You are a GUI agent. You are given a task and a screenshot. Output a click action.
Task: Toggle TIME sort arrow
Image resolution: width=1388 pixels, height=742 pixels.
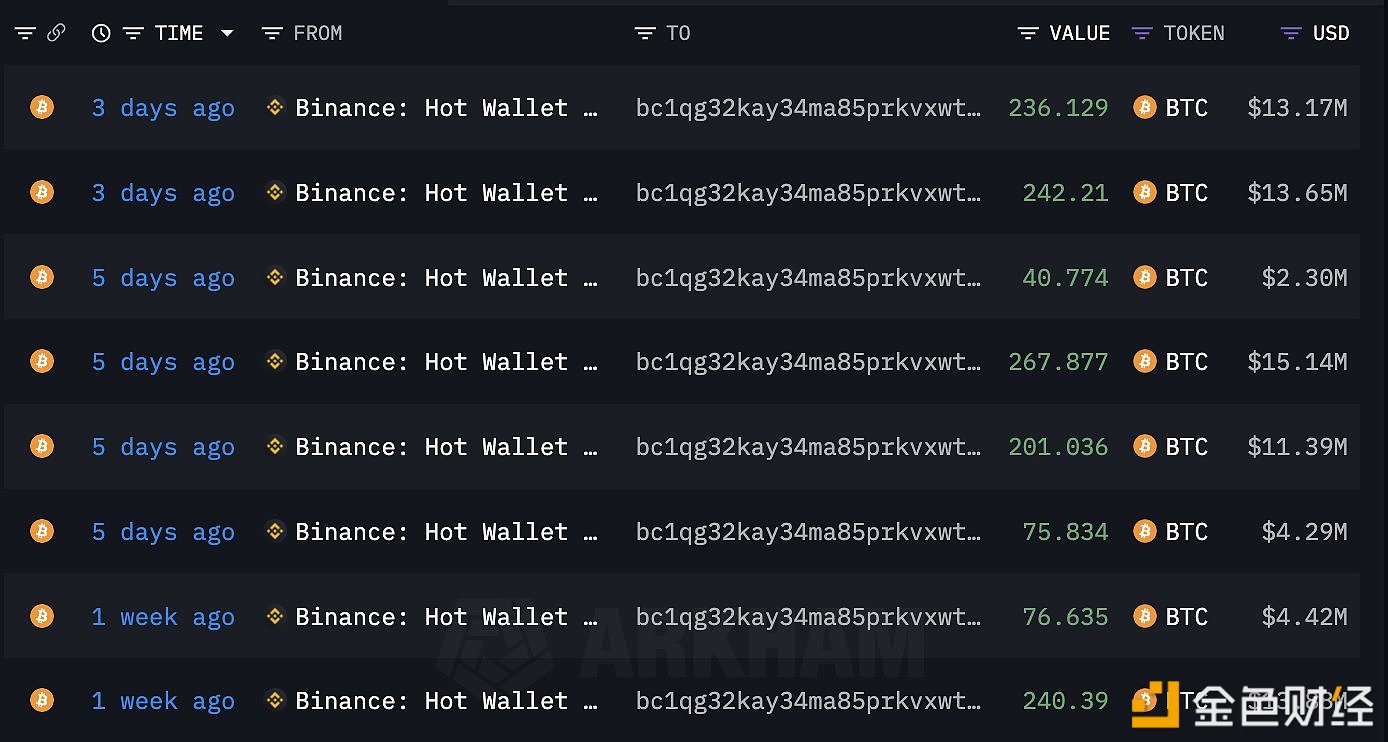(227, 33)
